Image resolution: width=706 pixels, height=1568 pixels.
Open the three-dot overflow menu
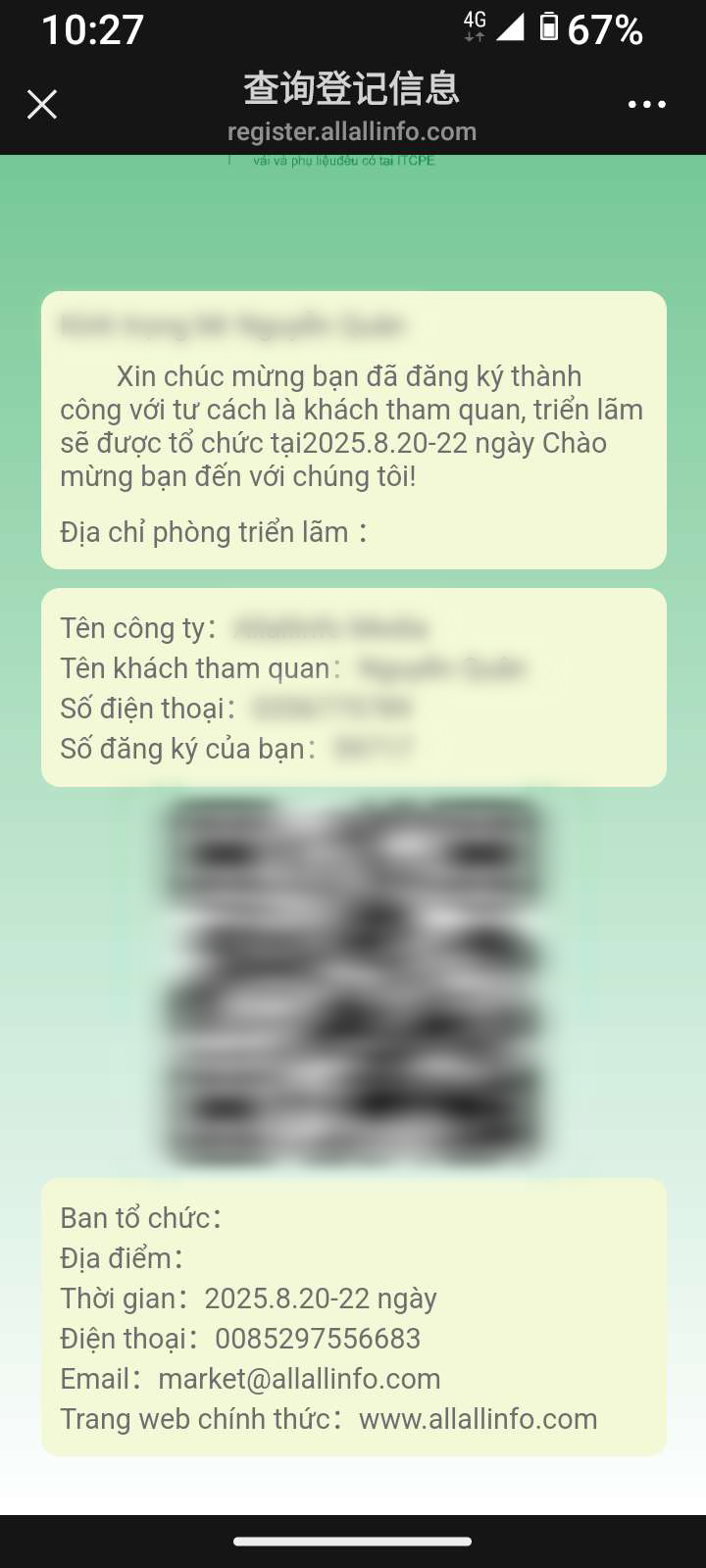tap(647, 104)
